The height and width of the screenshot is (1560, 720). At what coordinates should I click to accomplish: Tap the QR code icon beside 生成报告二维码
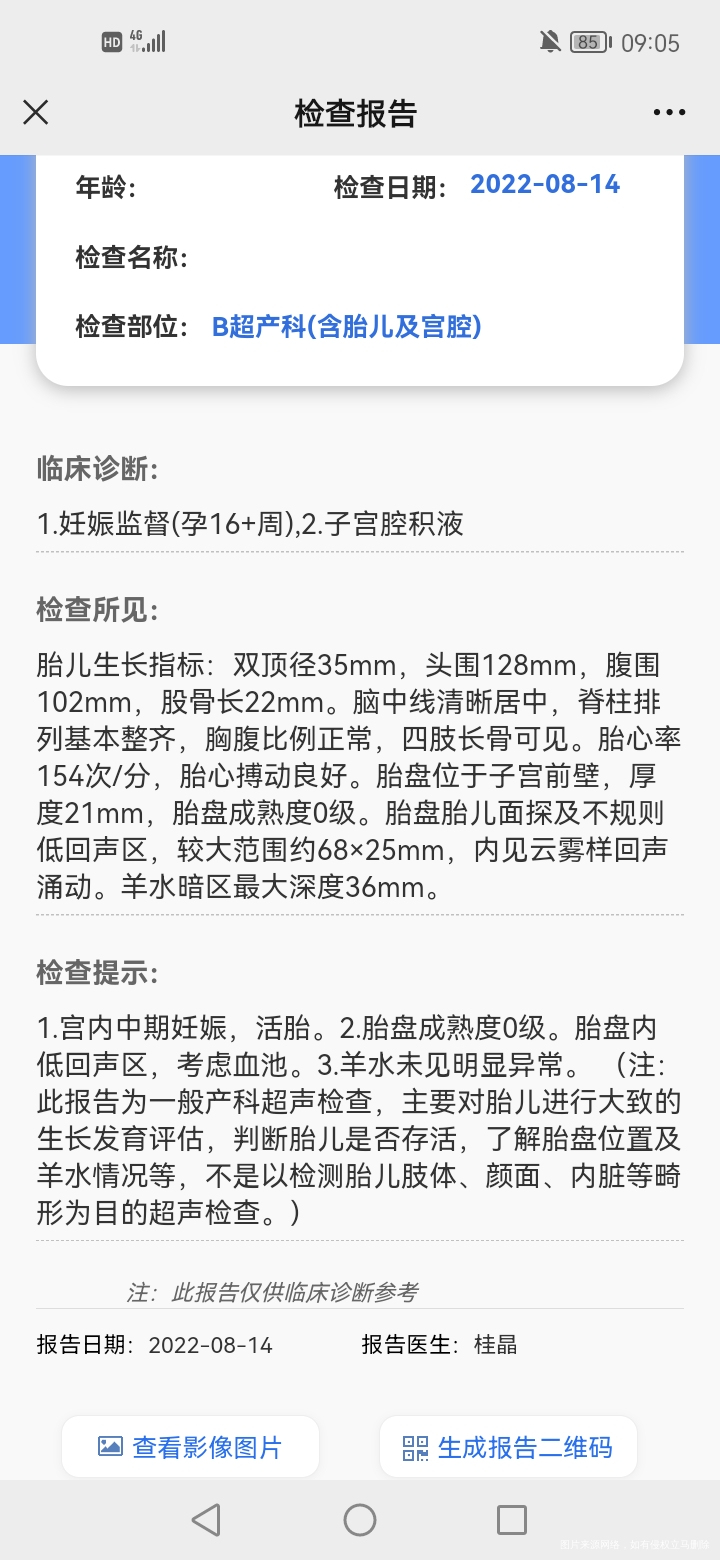pos(414,1445)
